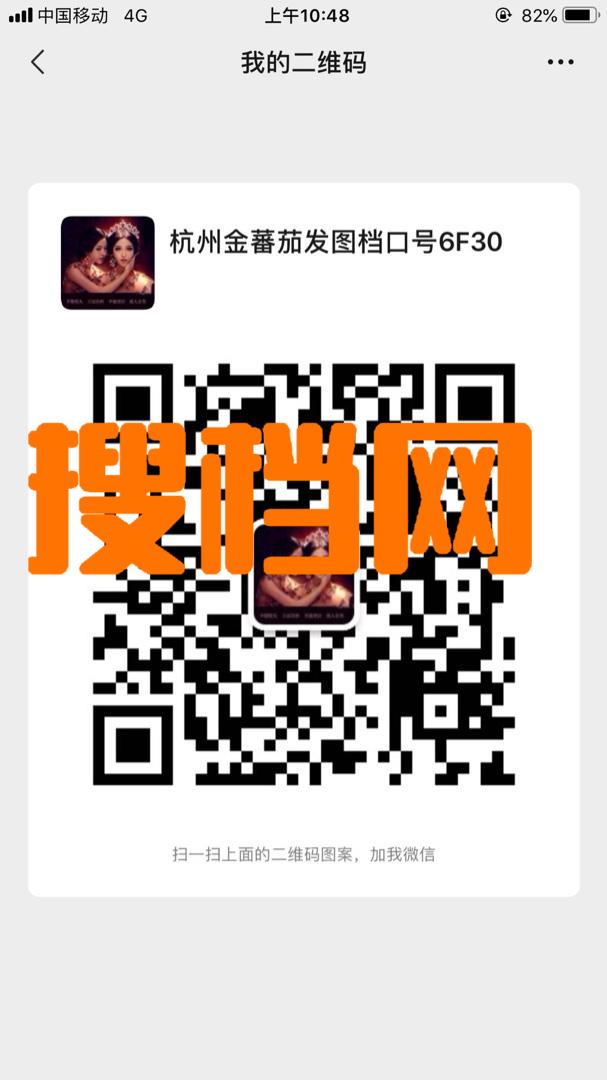This screenshot has height=1080, width=607.
Task: Open the three-dot more options menu
Action: (x=560, y=62)
